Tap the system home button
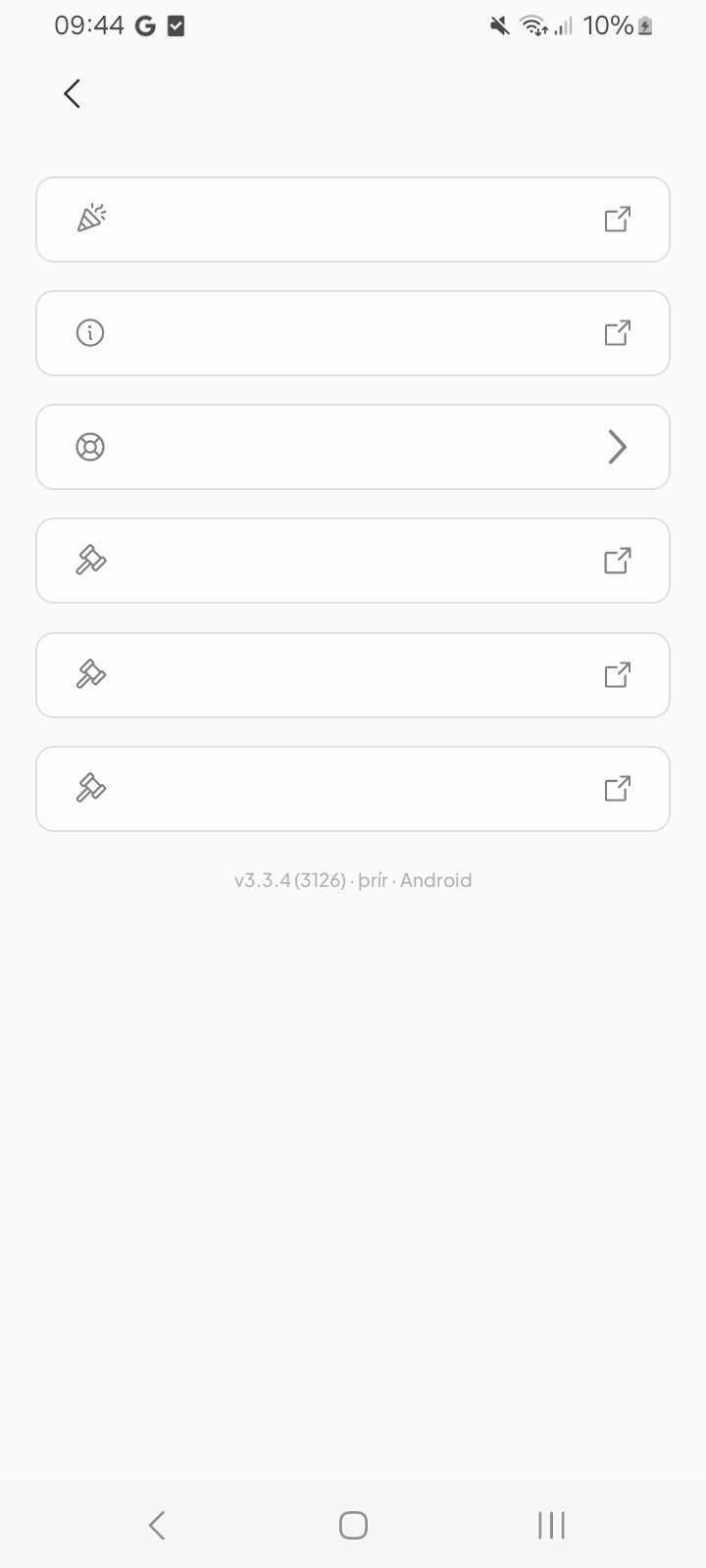706x1568 pixels. coord(353,1525)
